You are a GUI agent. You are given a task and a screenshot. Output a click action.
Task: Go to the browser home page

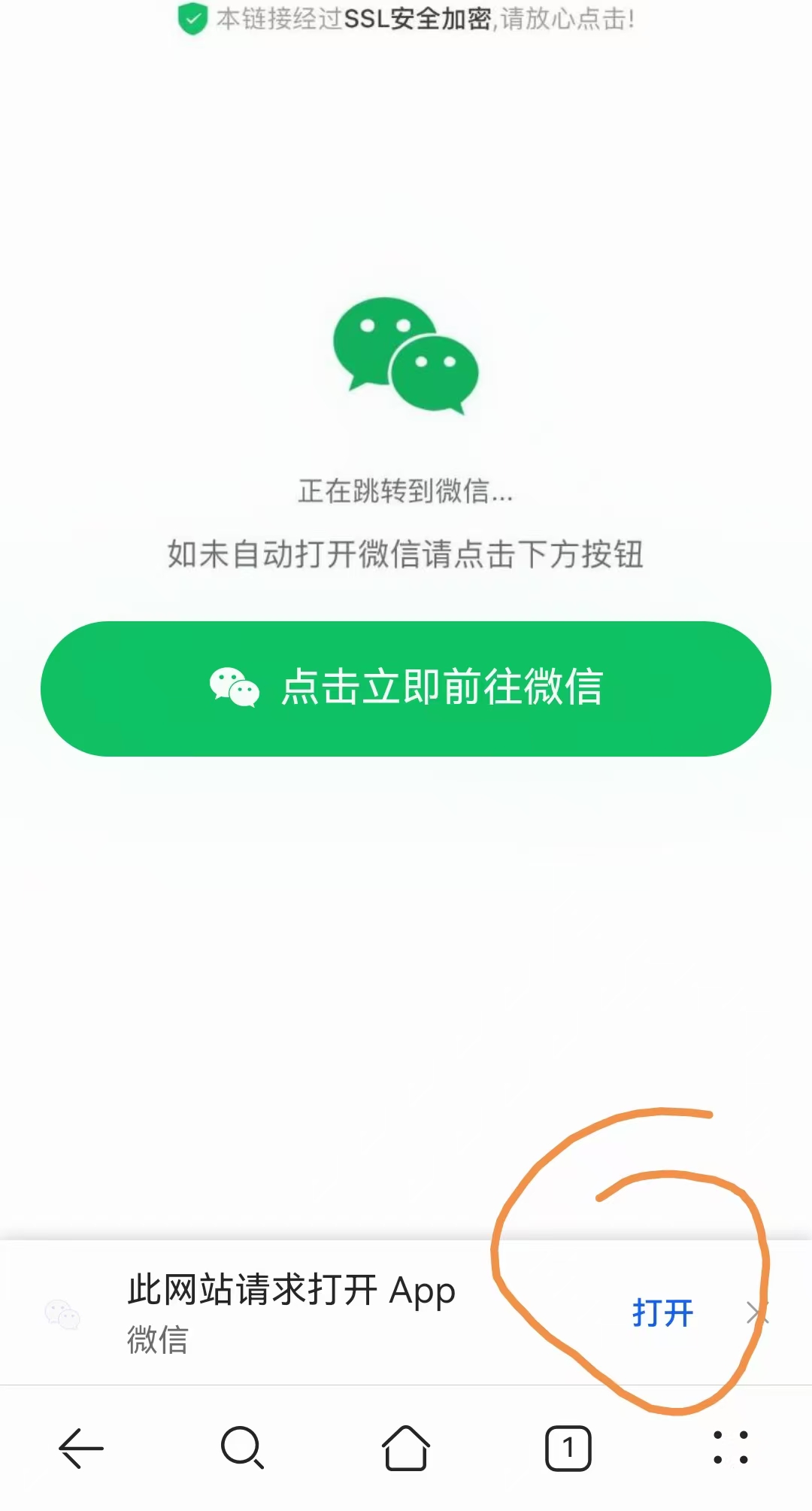[x=406, y=1448]
